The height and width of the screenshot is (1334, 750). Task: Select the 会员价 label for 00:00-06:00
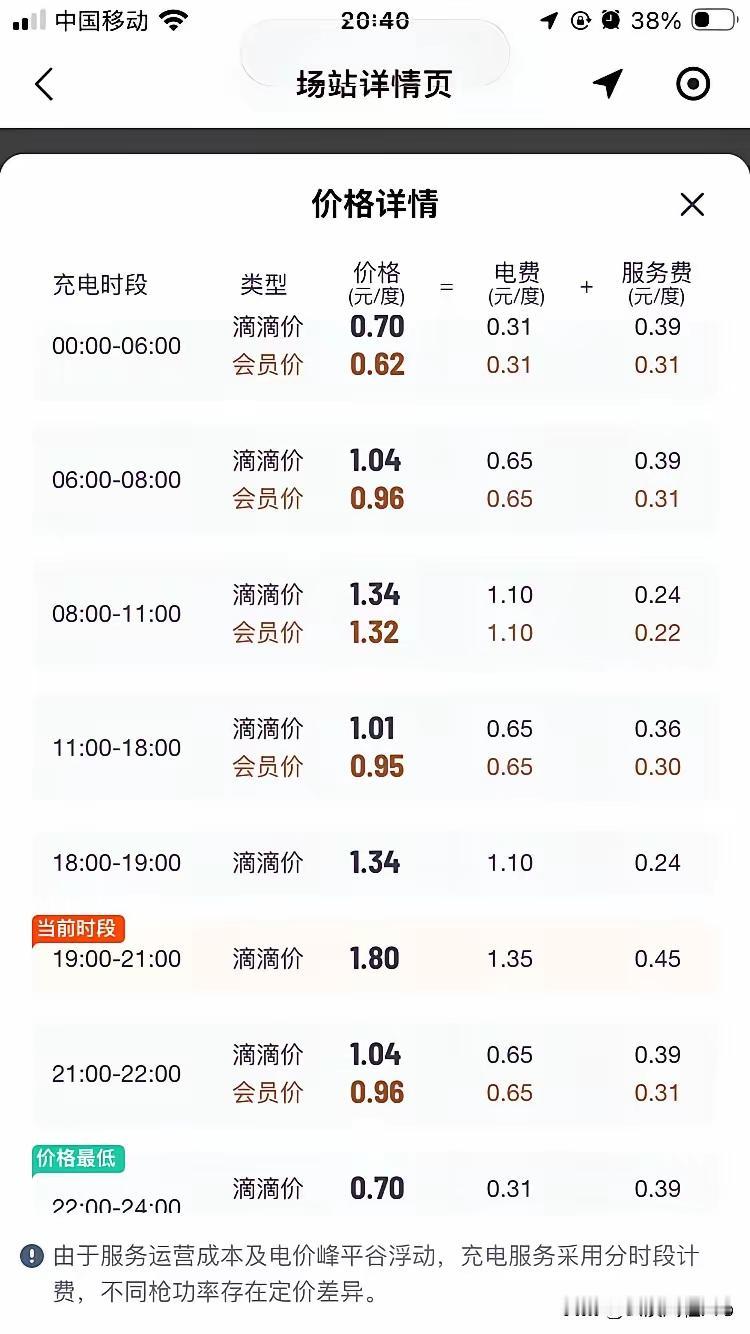(266, 365)
